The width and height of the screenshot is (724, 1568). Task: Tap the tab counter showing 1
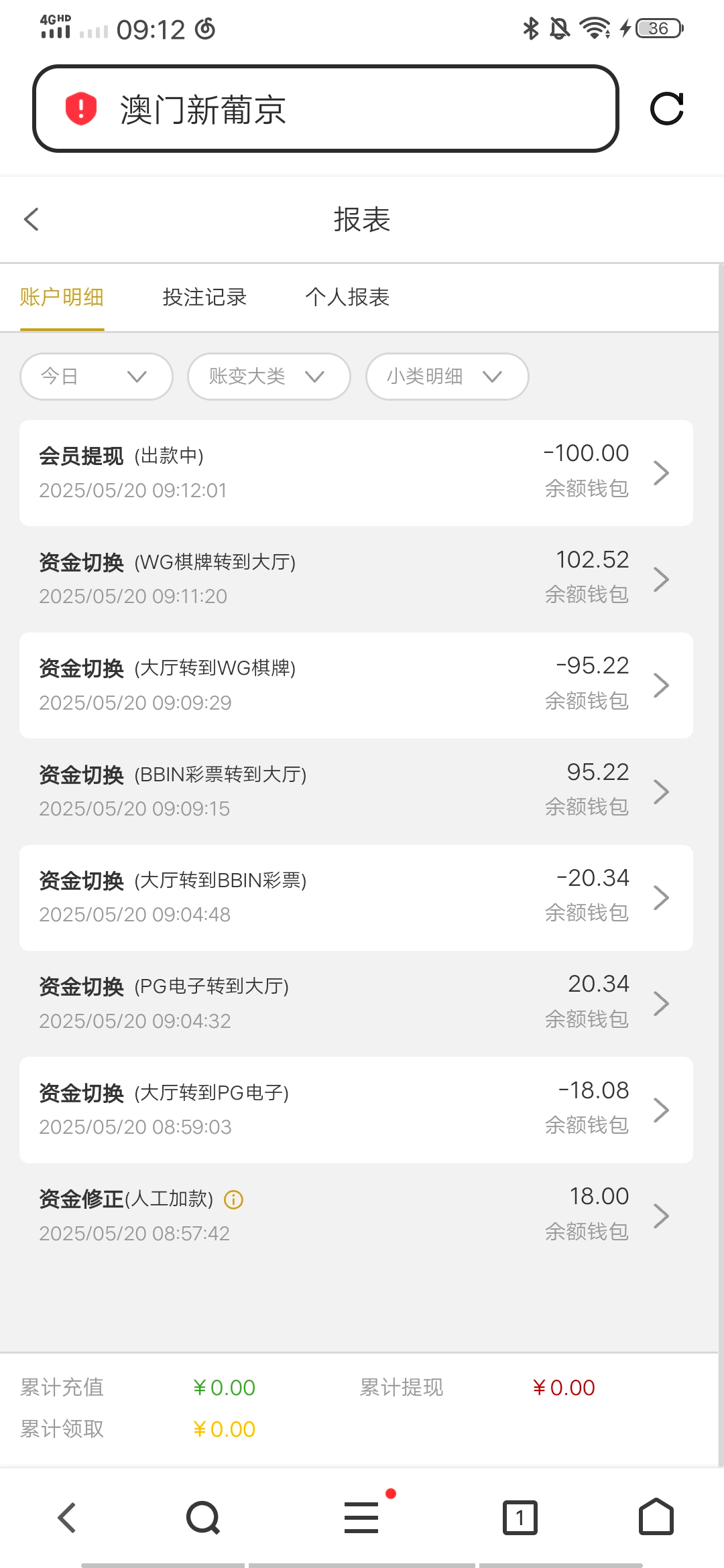pyautogui.click(x=520, y=1518)
